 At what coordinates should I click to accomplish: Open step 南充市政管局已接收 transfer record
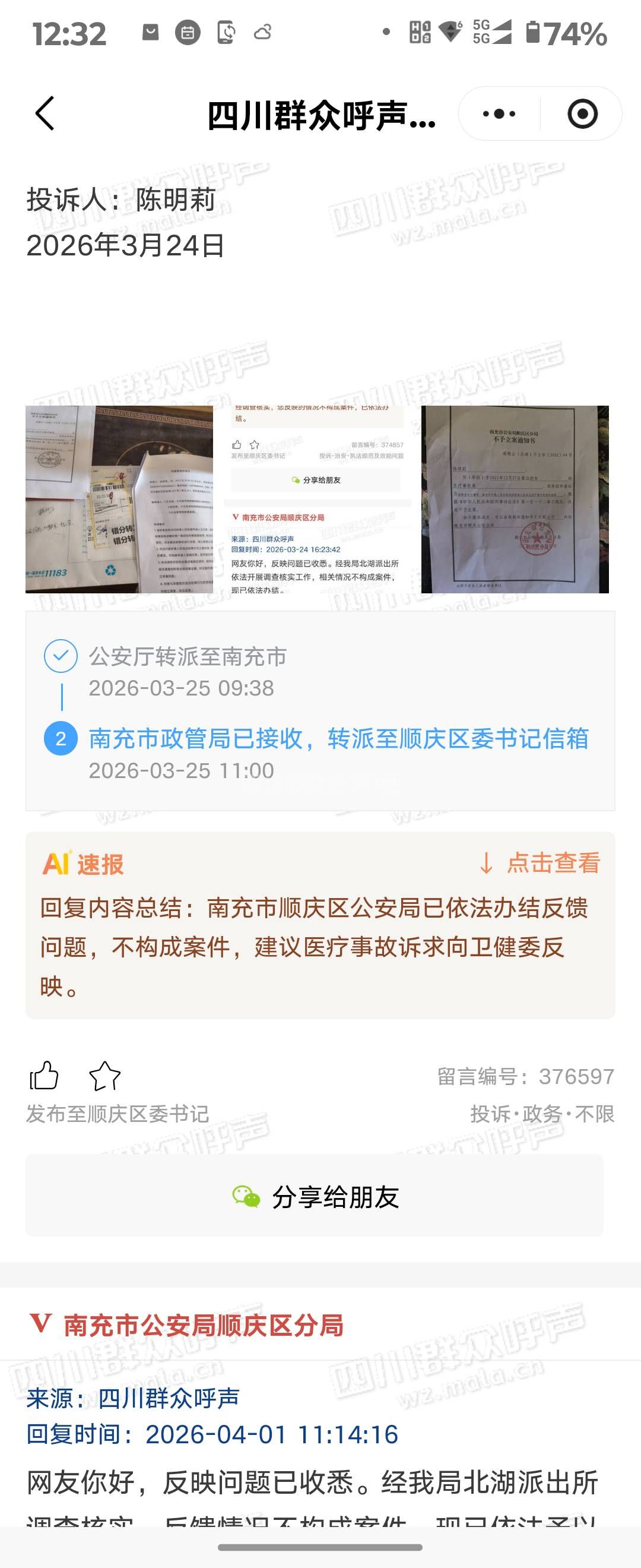(x=338, y=739)
